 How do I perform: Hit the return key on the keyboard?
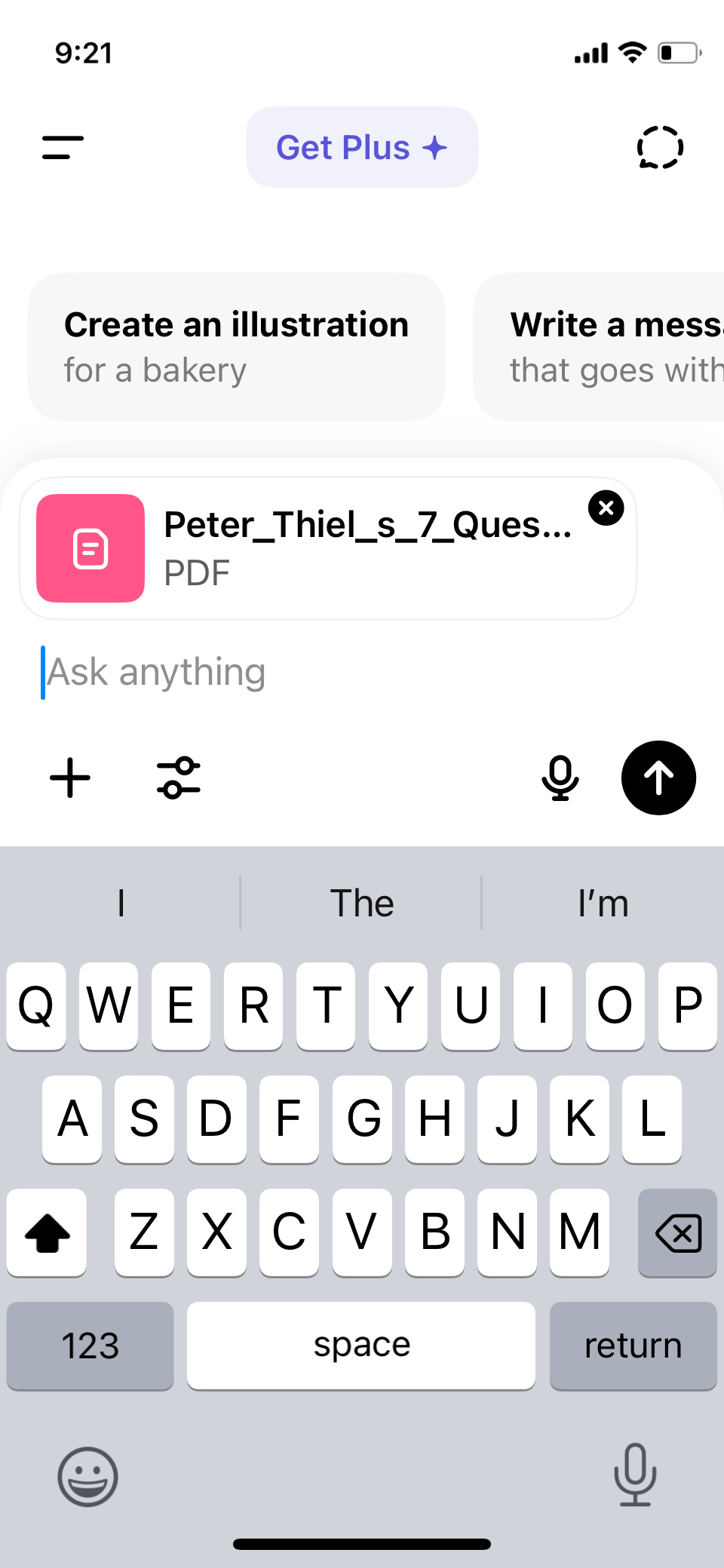click(633, 1346)
